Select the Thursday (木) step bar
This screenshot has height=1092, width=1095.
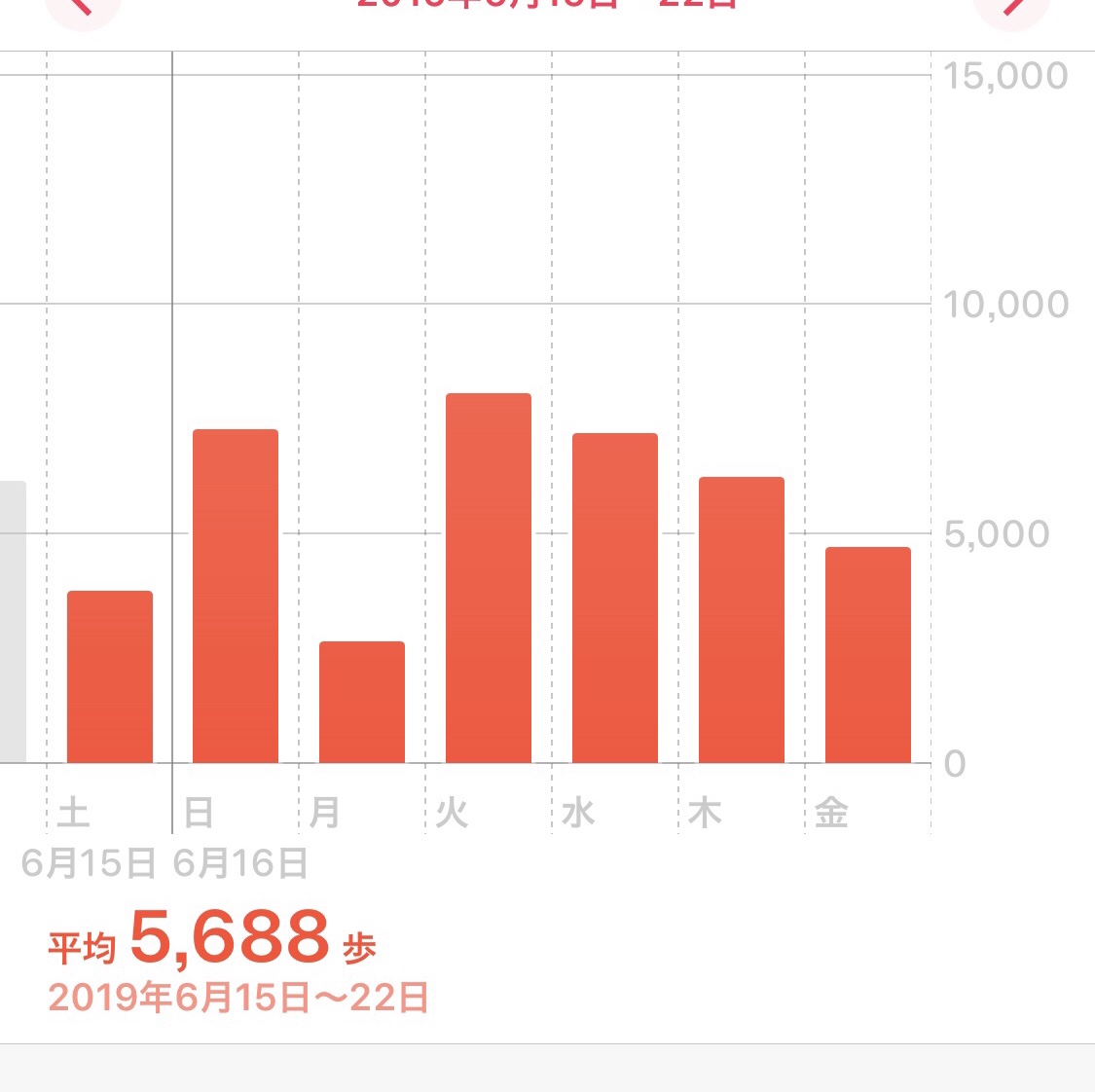click(742, 620)
